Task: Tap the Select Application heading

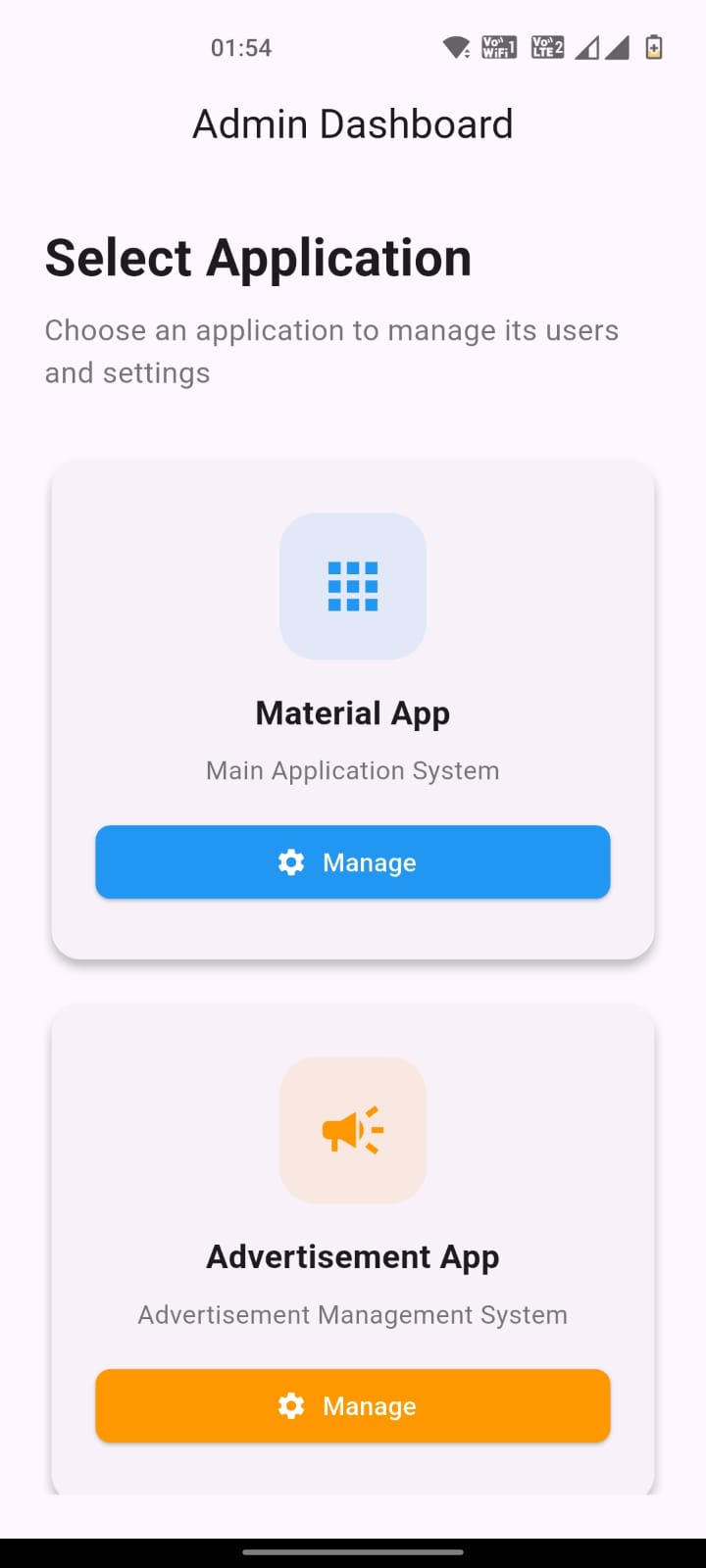Action: click(x=257, y=257)
